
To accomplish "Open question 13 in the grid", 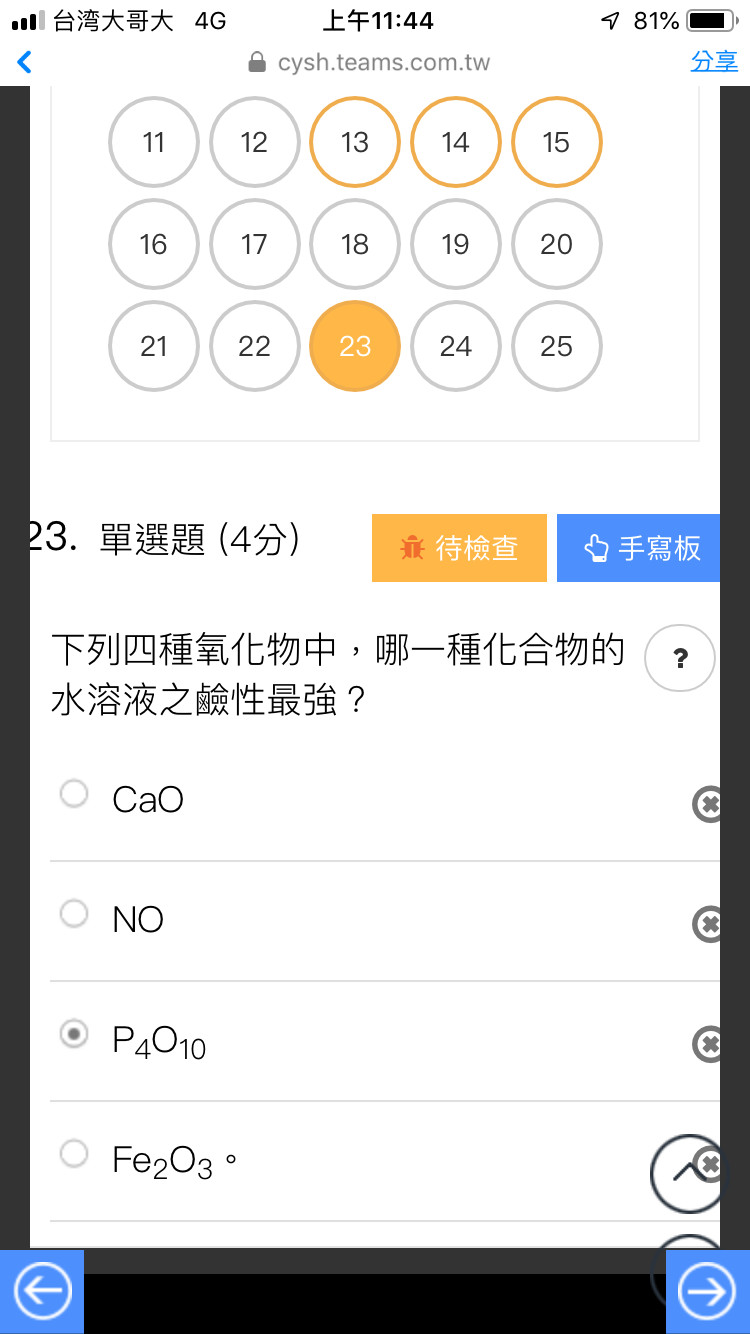I will pyautogui.click(x=355, y=142).
